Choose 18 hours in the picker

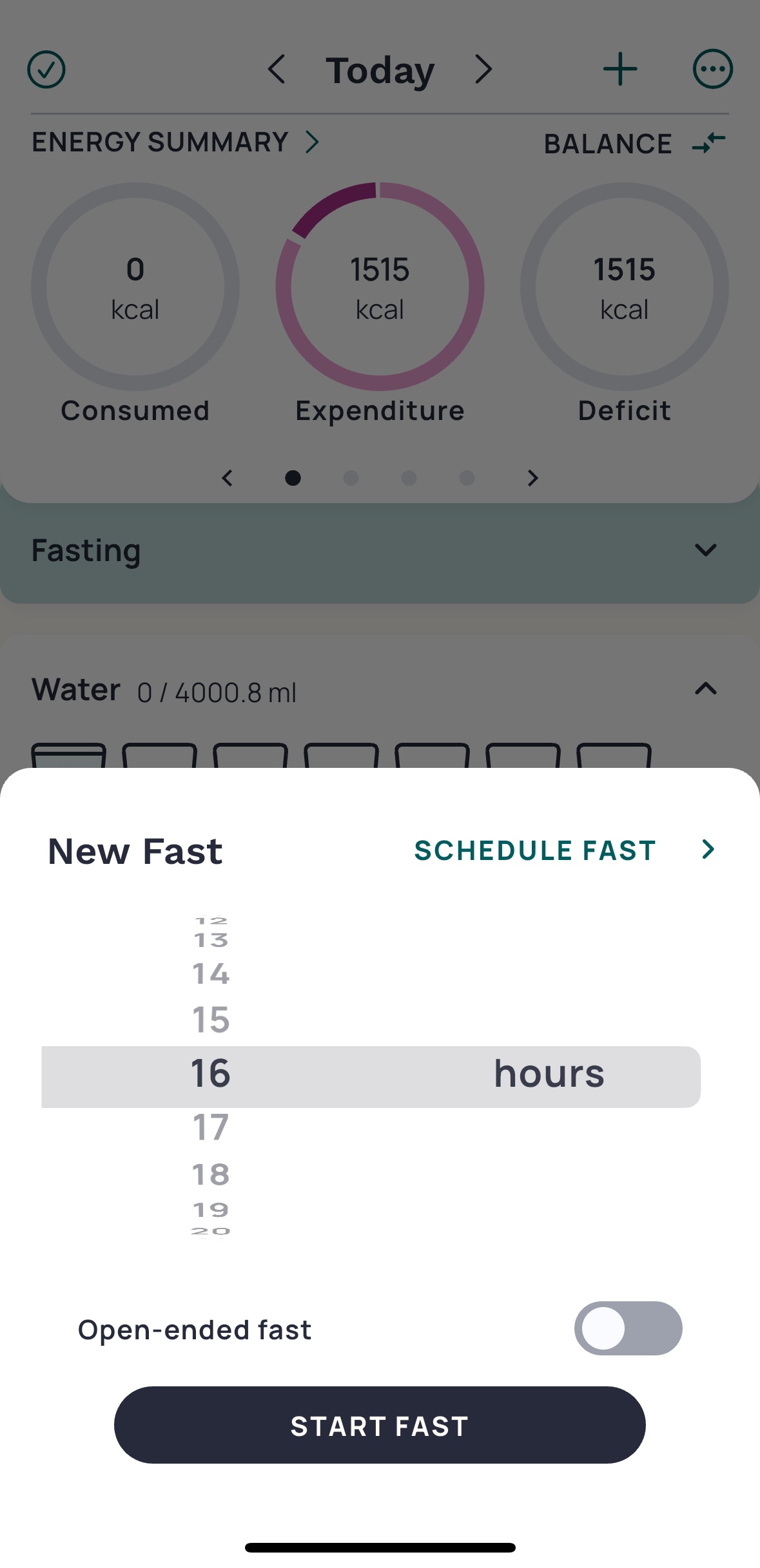211,1174
